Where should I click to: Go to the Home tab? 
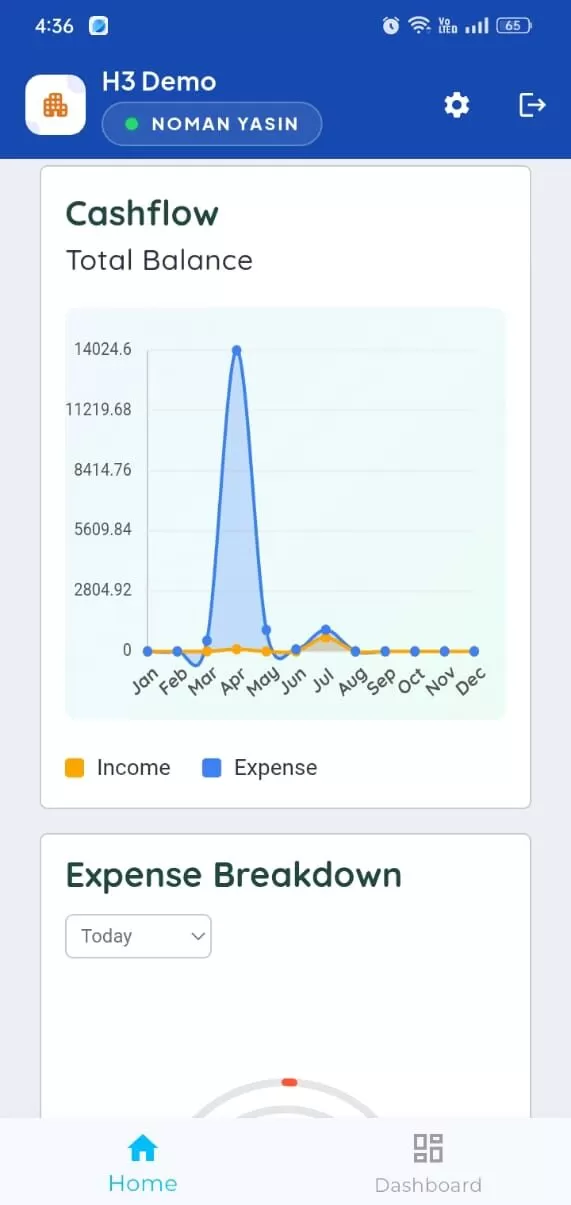143,1163
